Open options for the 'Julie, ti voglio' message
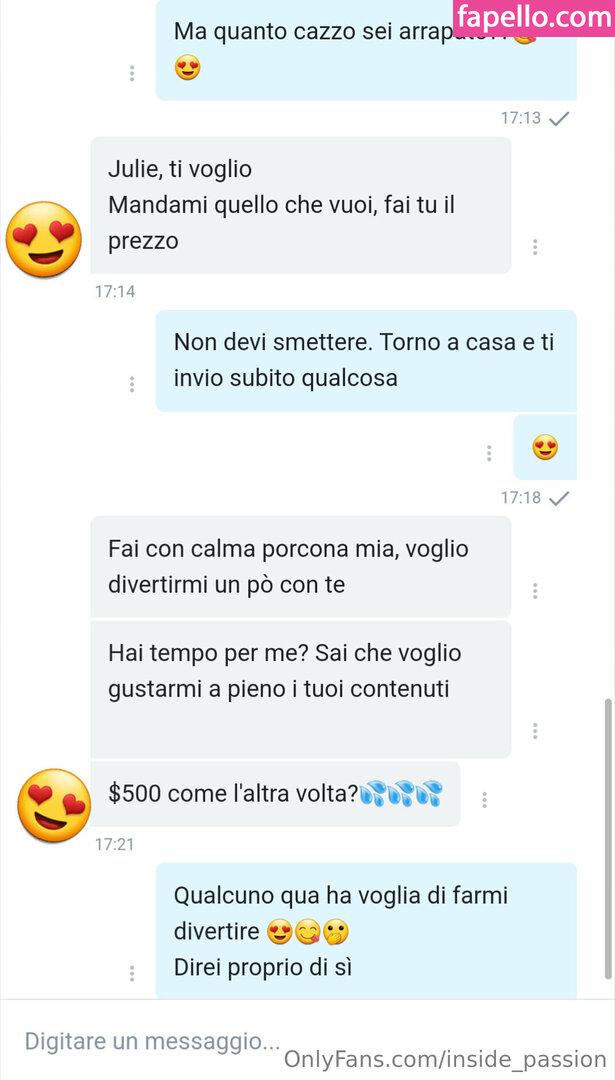 (x=535, y=247)
